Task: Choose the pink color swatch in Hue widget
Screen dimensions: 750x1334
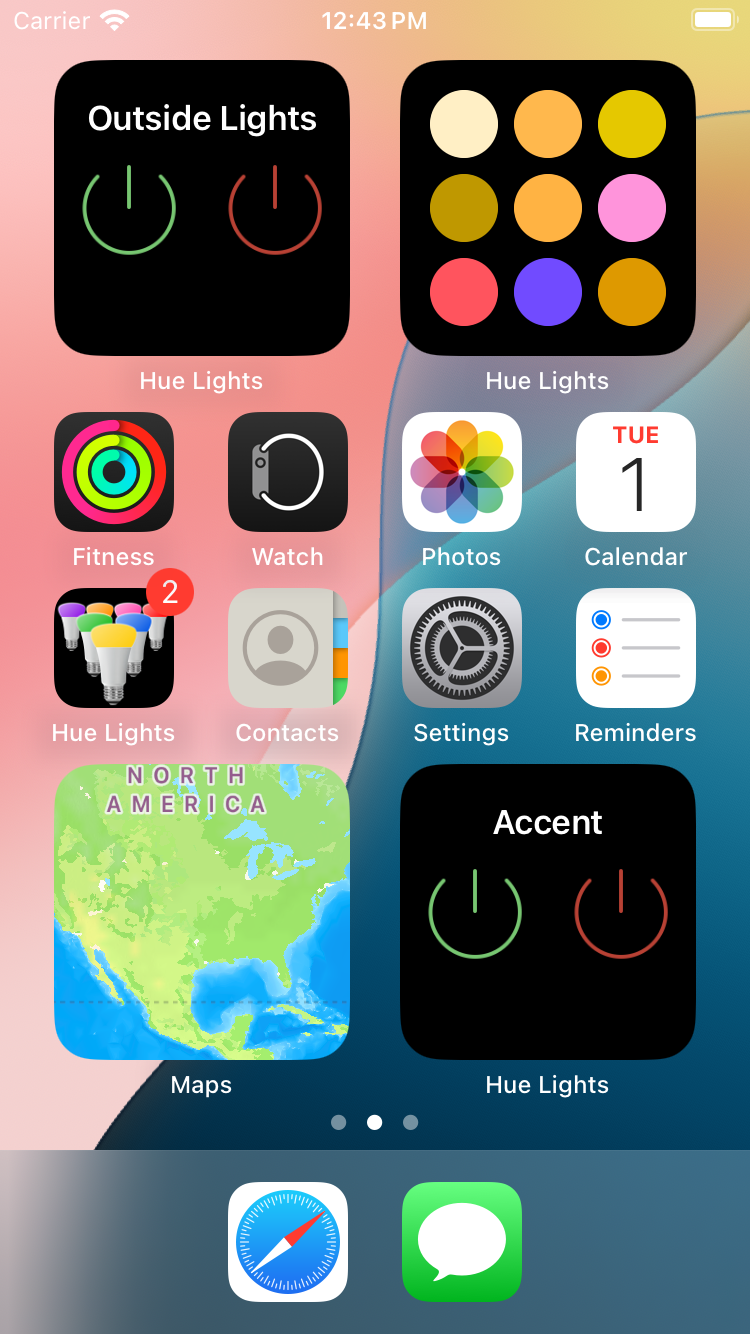Action: click(x=632, y=208)
